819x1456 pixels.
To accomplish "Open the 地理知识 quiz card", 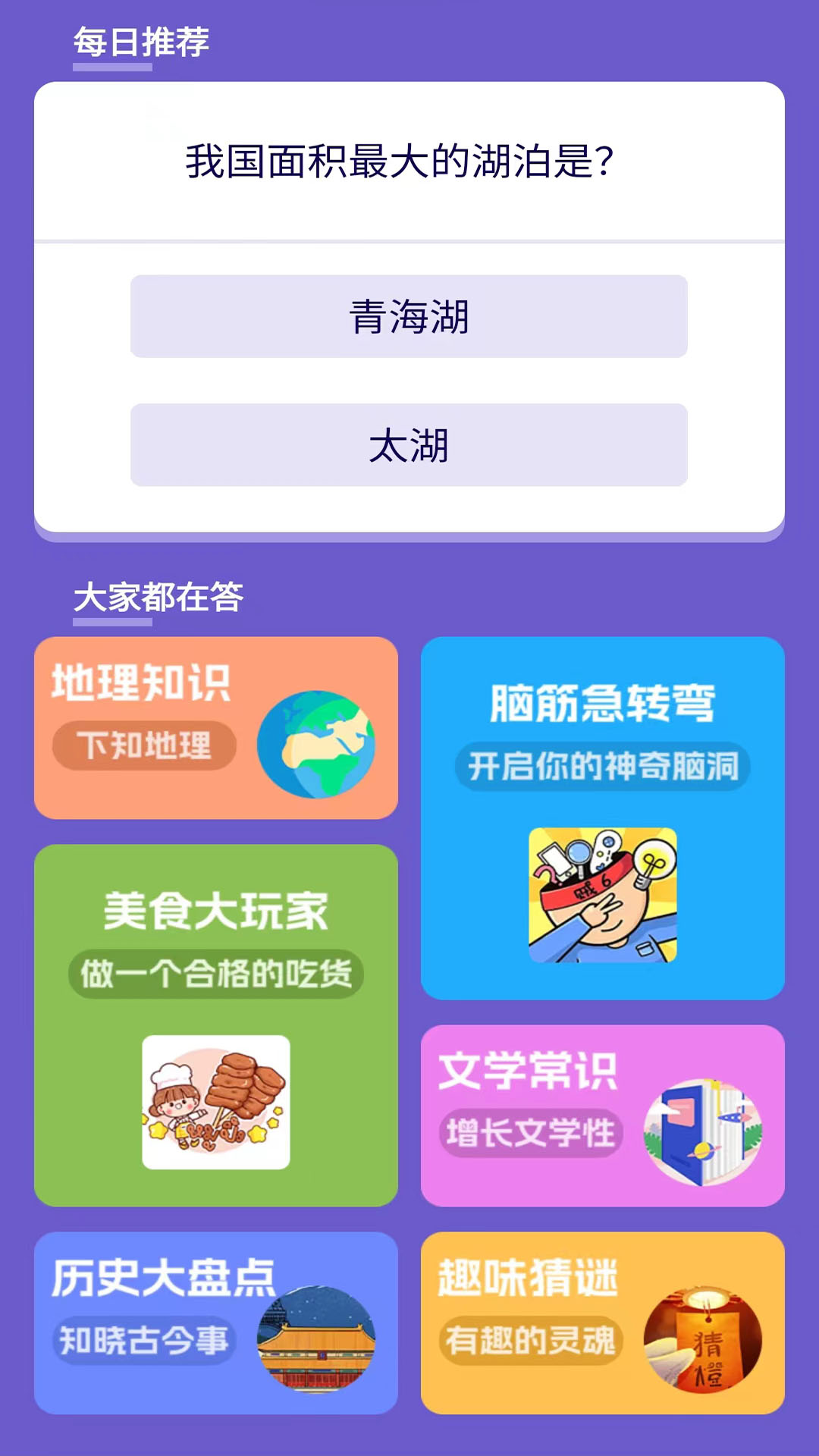I will click(216, 728).
